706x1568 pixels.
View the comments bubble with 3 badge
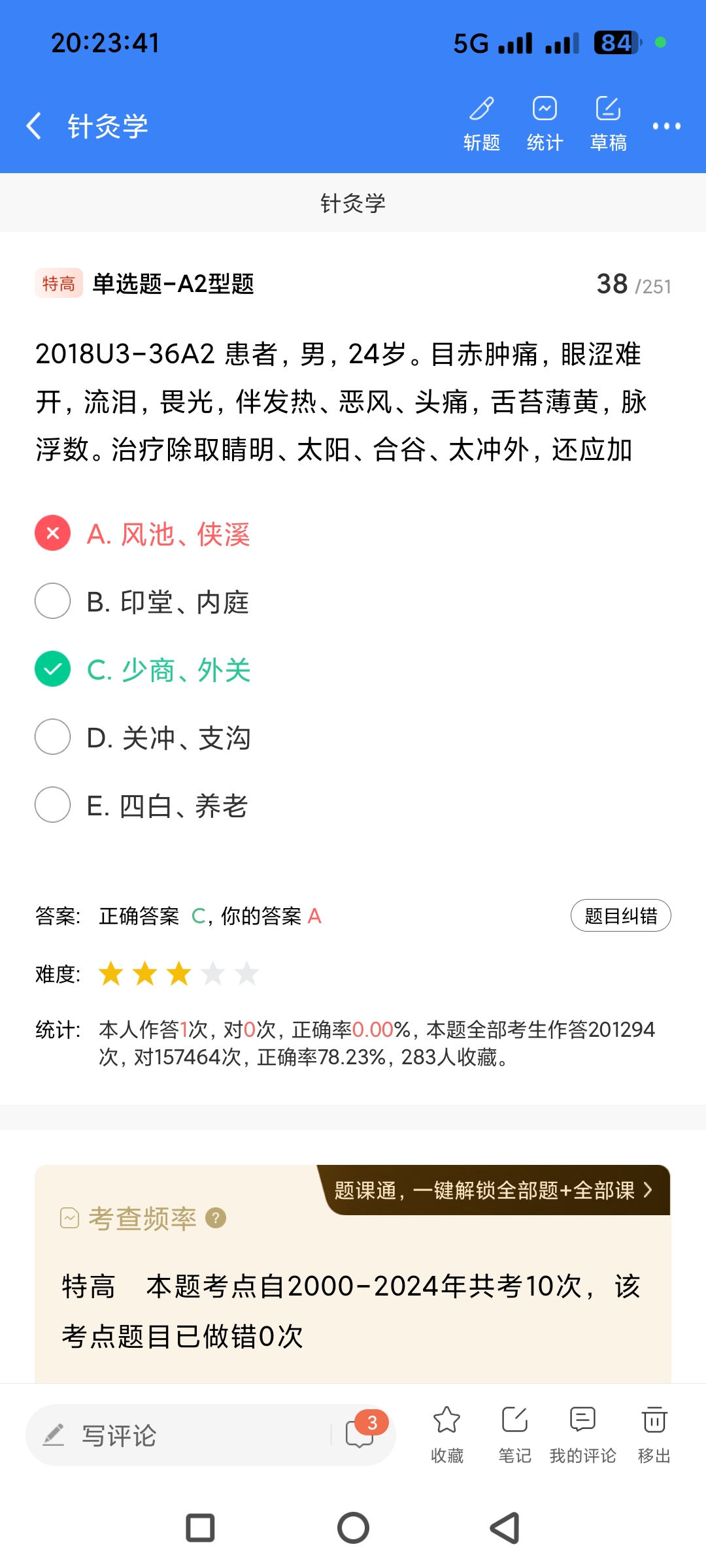(360, 1433)
